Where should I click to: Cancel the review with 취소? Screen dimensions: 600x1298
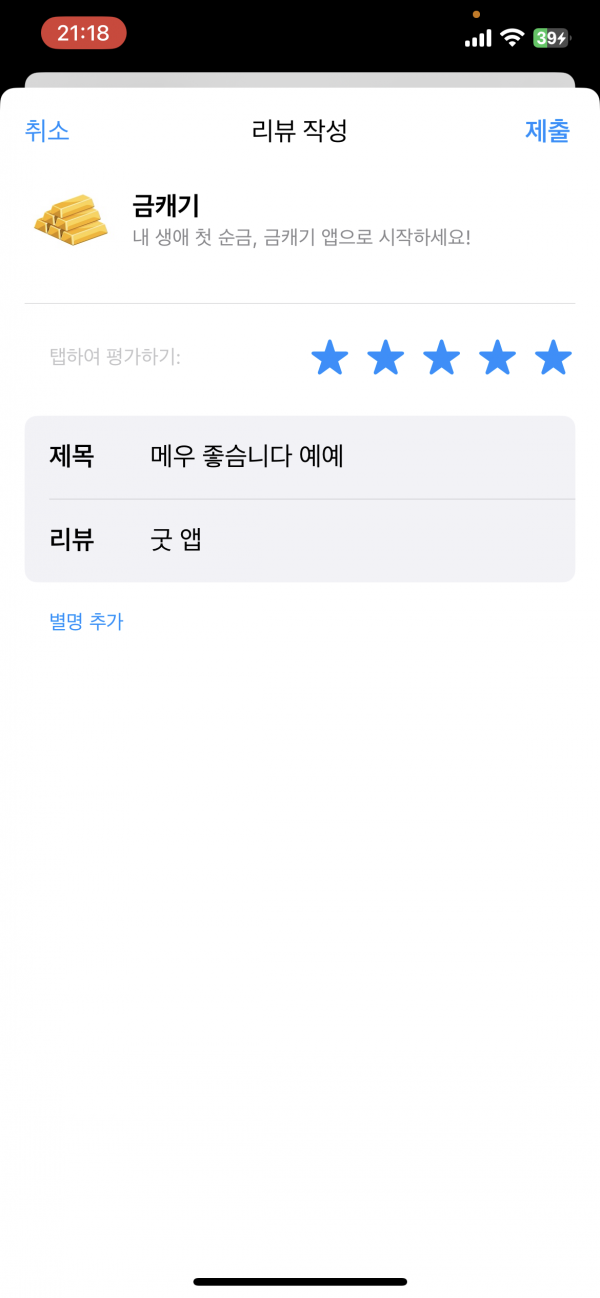(x=47, y=131)
